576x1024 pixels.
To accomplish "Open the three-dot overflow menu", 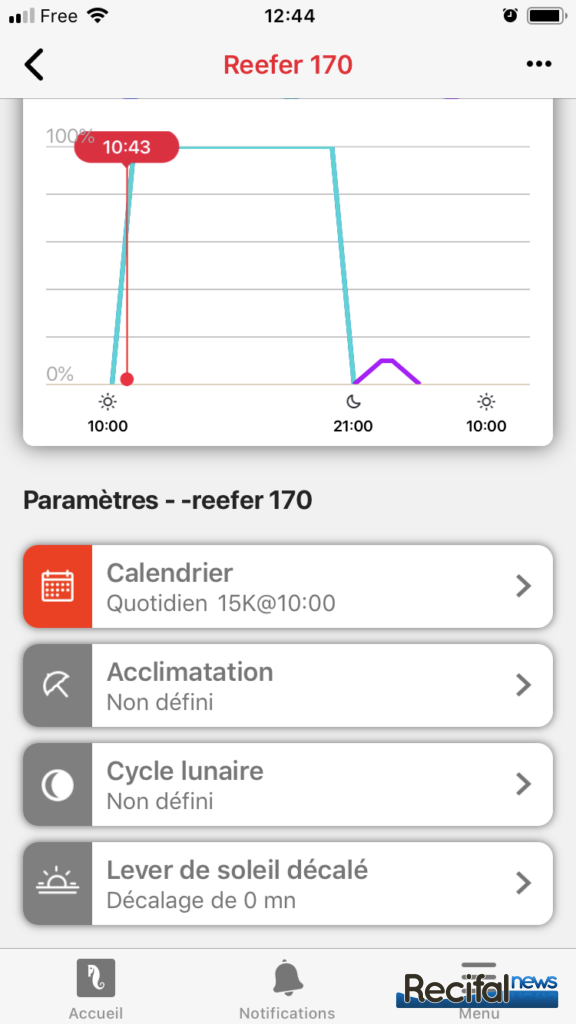I will pos(539,64).
